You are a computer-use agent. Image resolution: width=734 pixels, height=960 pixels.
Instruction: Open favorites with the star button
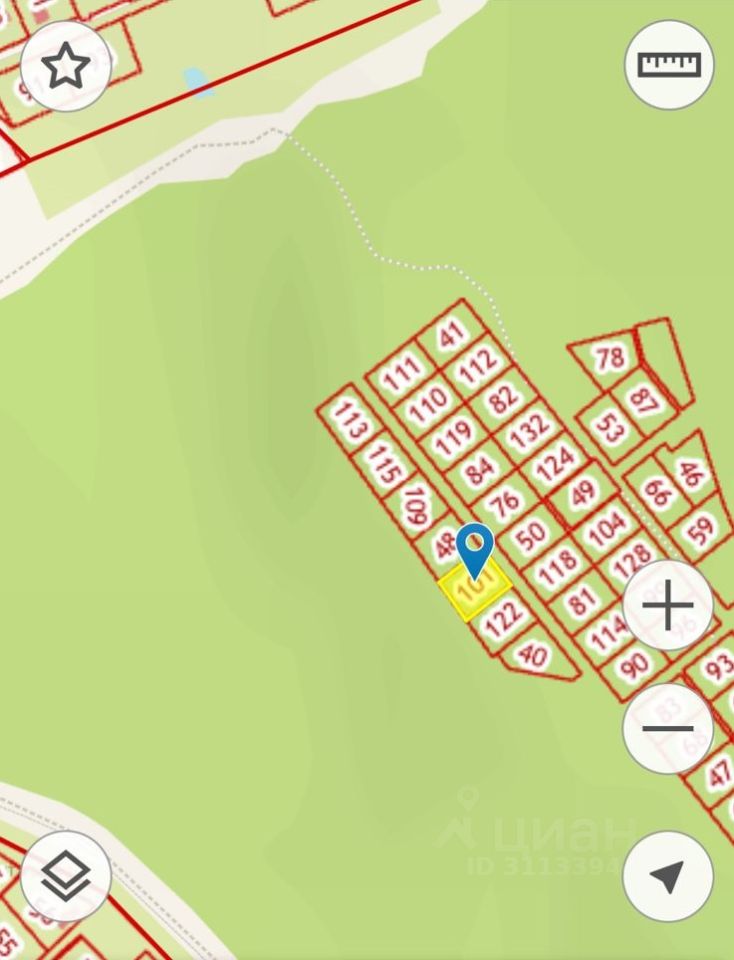[x=66, y=66]
